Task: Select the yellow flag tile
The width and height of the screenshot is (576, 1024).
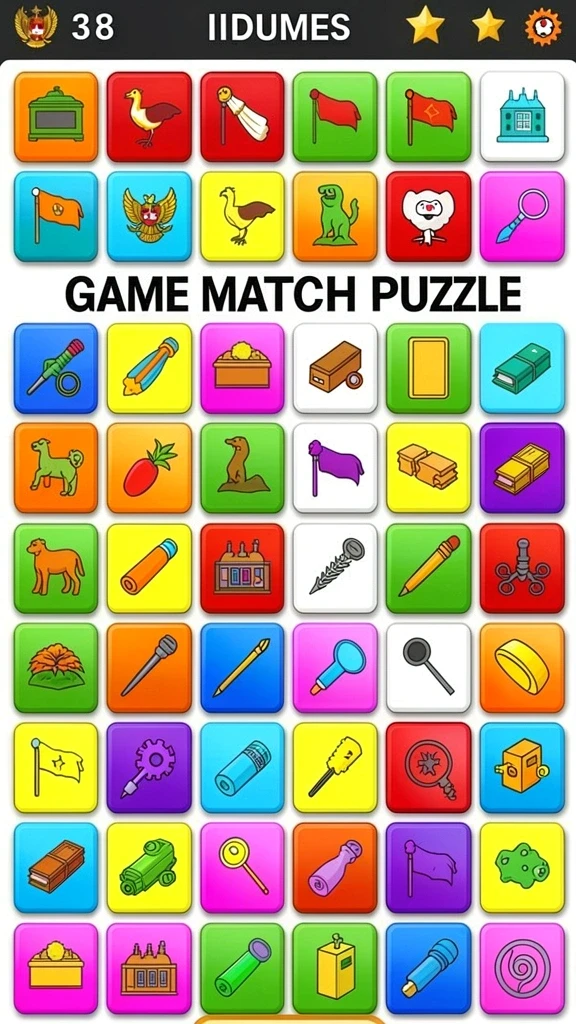Action: 56,767
